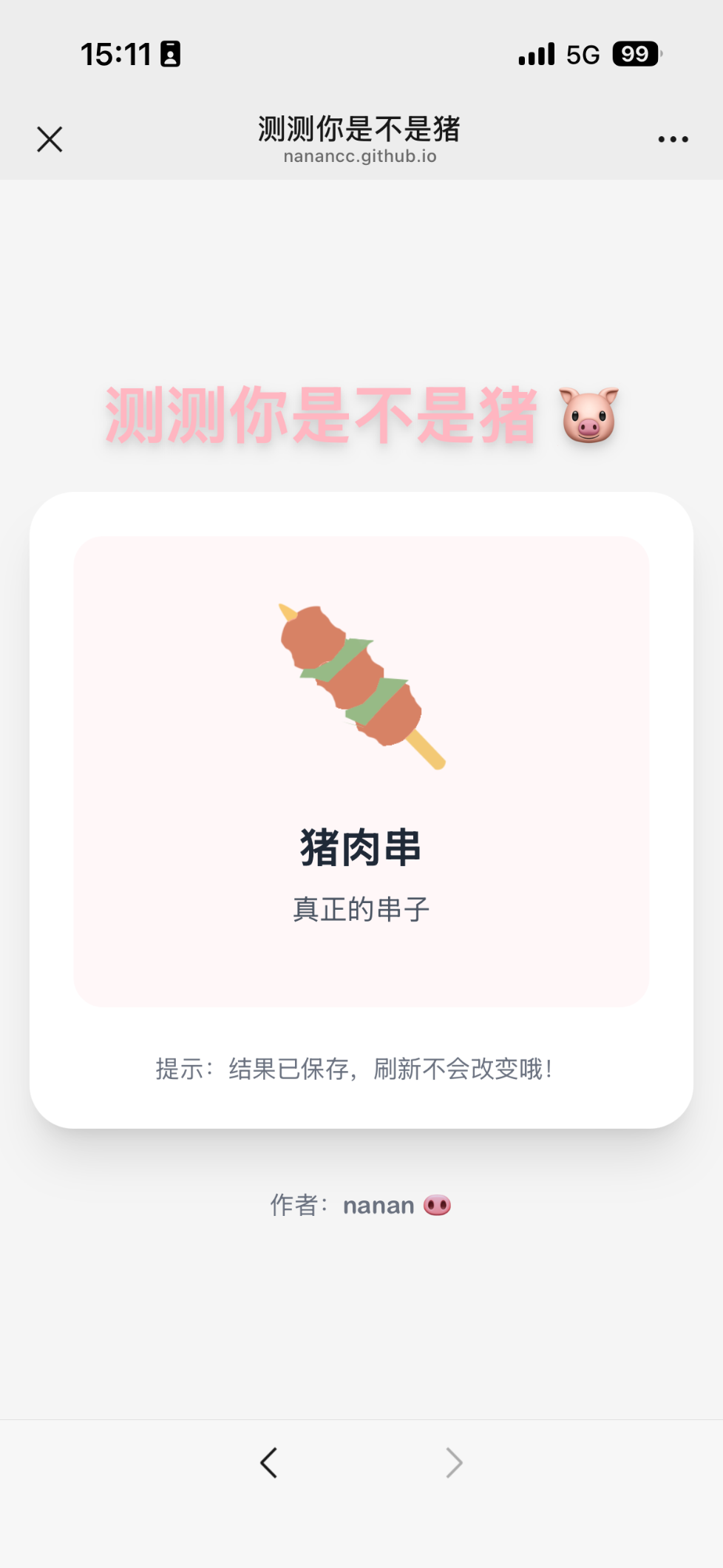
Task: Go forward to the next web page
Action: [454, 1462]
